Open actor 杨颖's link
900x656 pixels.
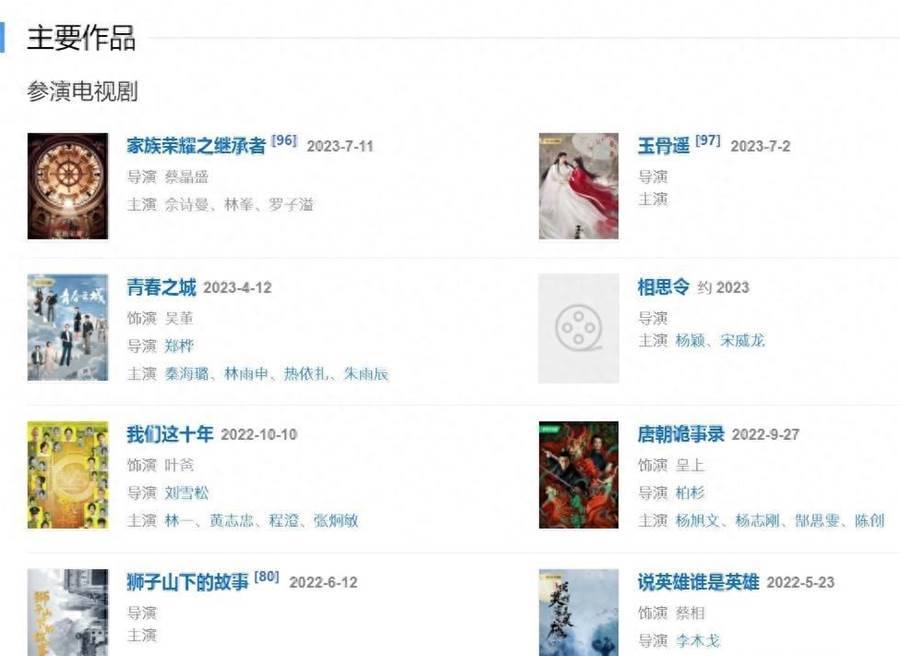pyautogui.click(x=691, y=341)
